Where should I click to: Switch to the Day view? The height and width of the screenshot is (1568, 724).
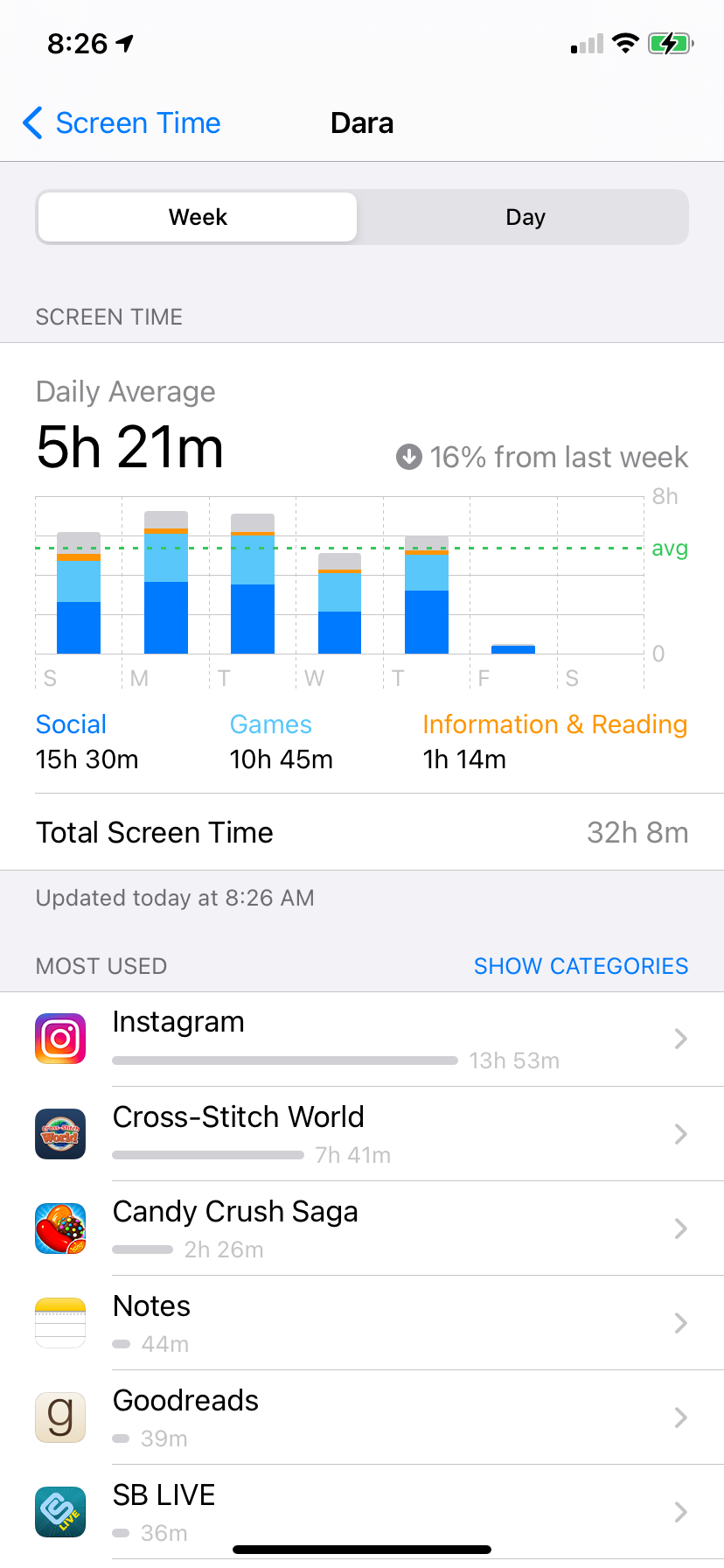[525, 217]
